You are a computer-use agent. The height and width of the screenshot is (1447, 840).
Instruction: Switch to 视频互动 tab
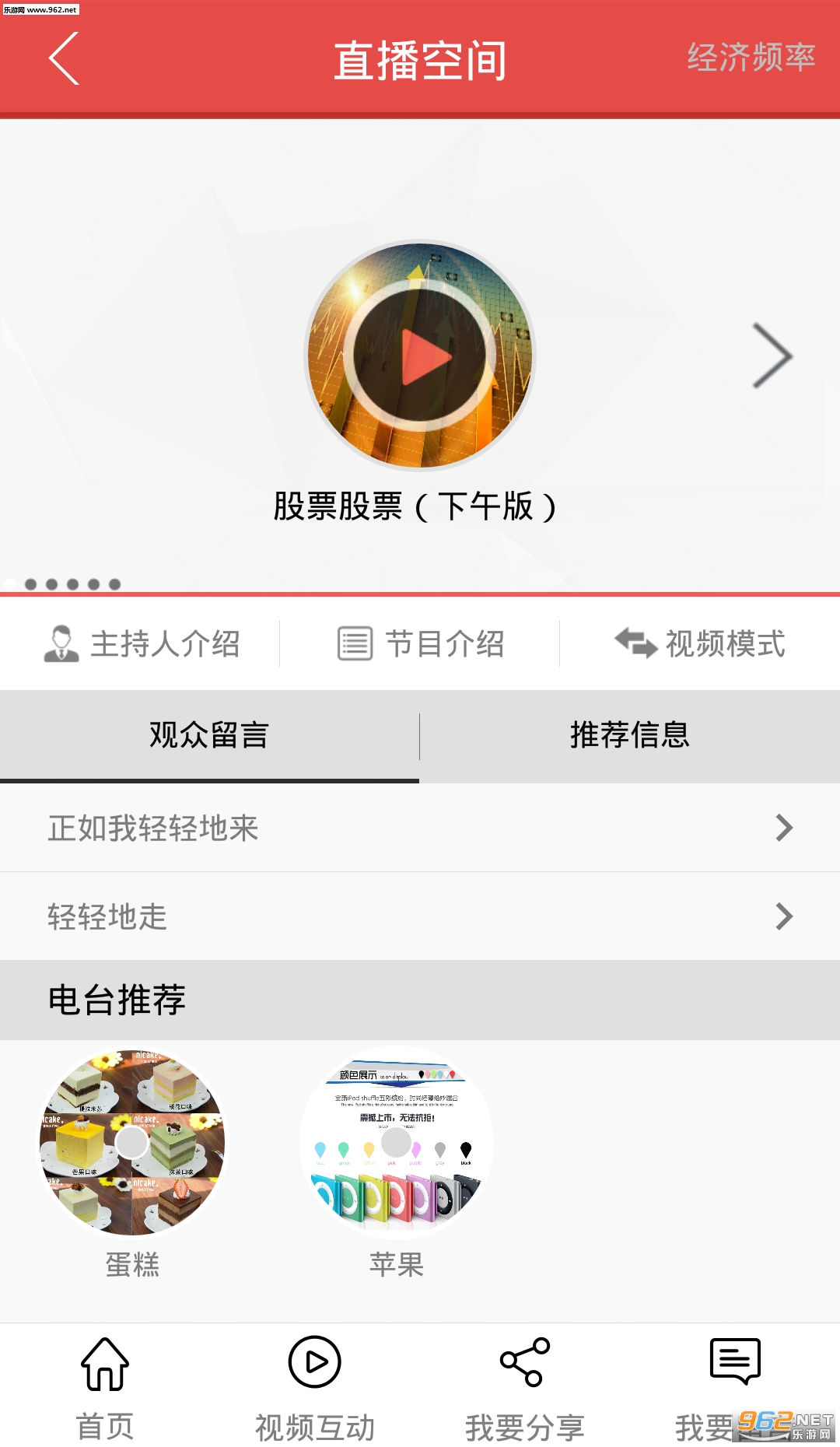[x=315, y=1386]
